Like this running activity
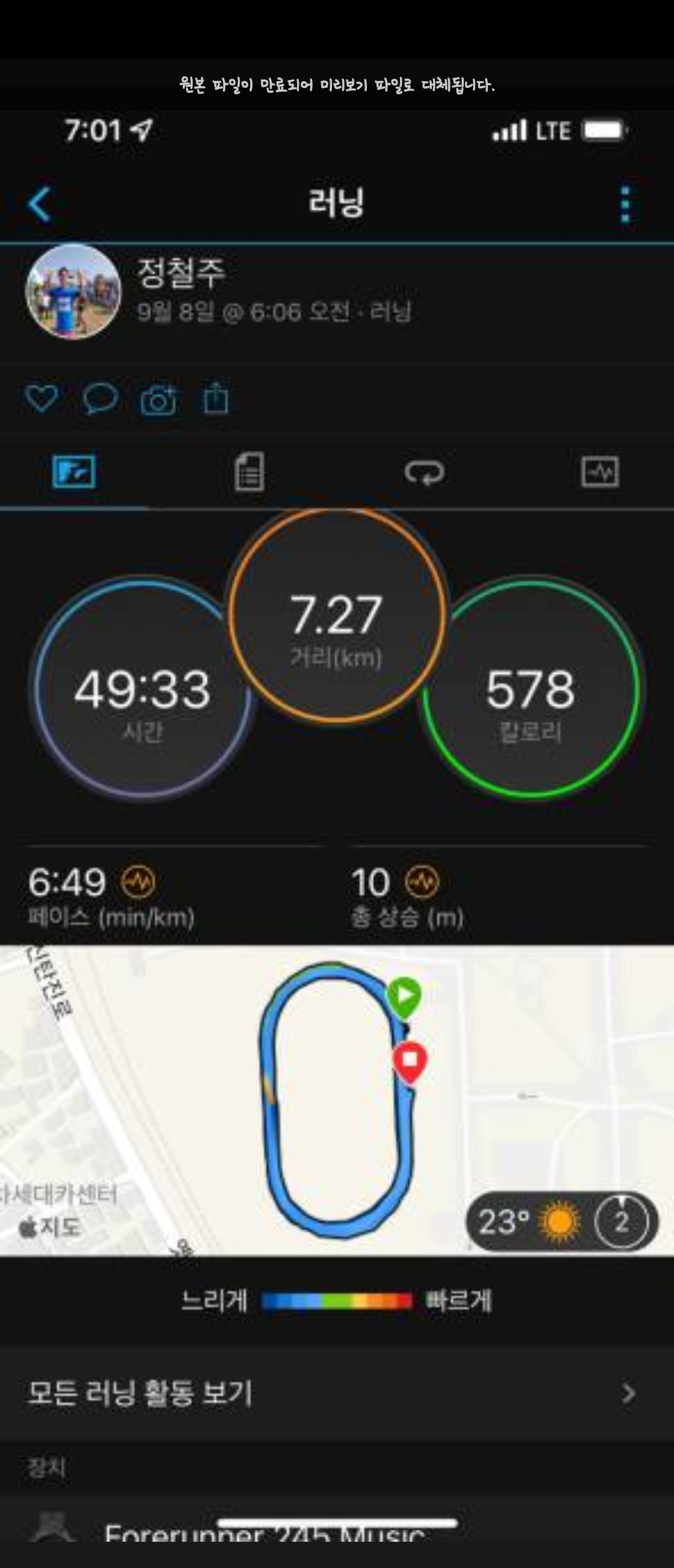Image resolution: width=674 pixels, height=1568 pixels. [x=41, y=398]
